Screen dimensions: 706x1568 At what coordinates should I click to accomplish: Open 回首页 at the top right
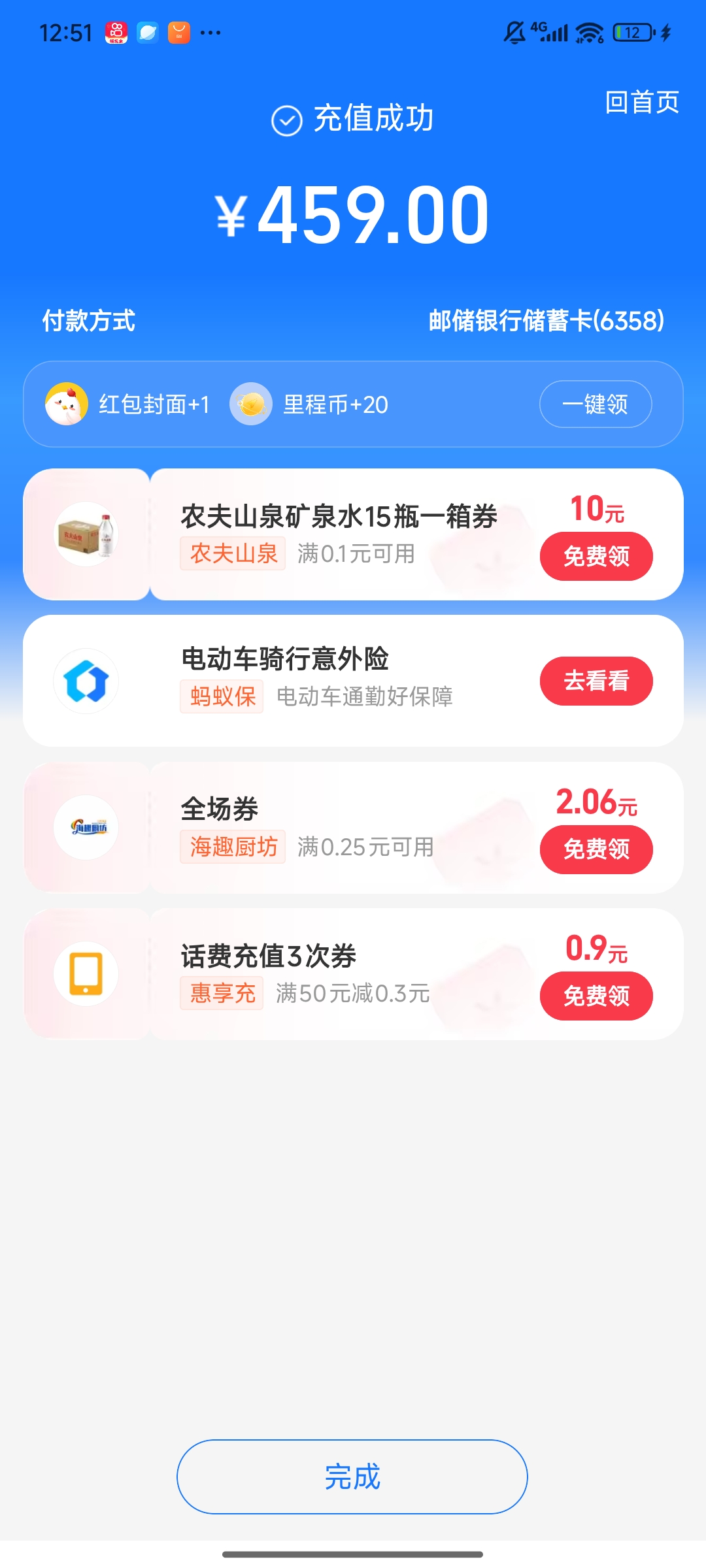tap(643, 103)
